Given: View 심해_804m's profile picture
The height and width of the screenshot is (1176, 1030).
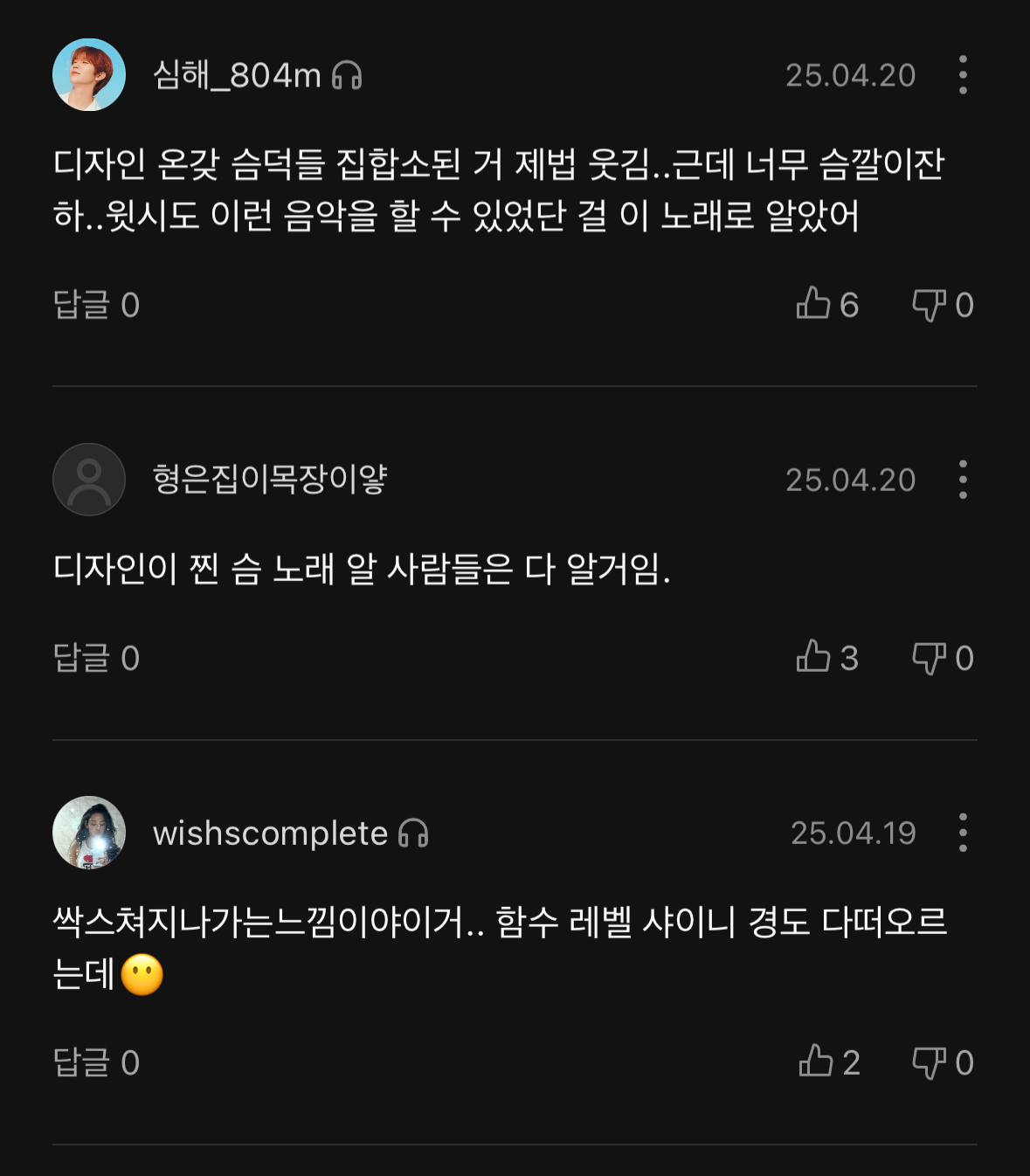Looking at the screenshot, I should [x=89, y=75].
